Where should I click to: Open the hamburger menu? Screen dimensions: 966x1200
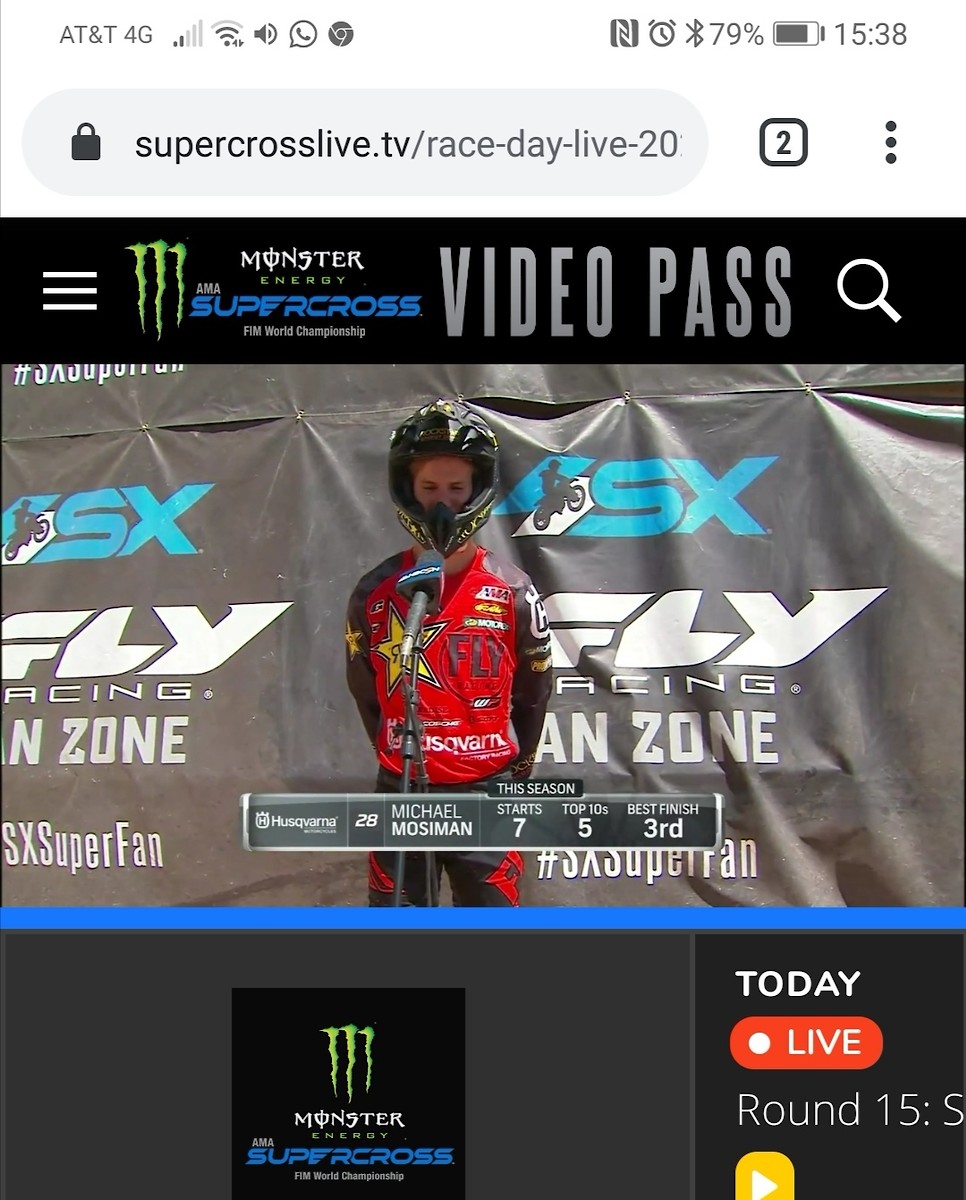(x=70, y=291)
